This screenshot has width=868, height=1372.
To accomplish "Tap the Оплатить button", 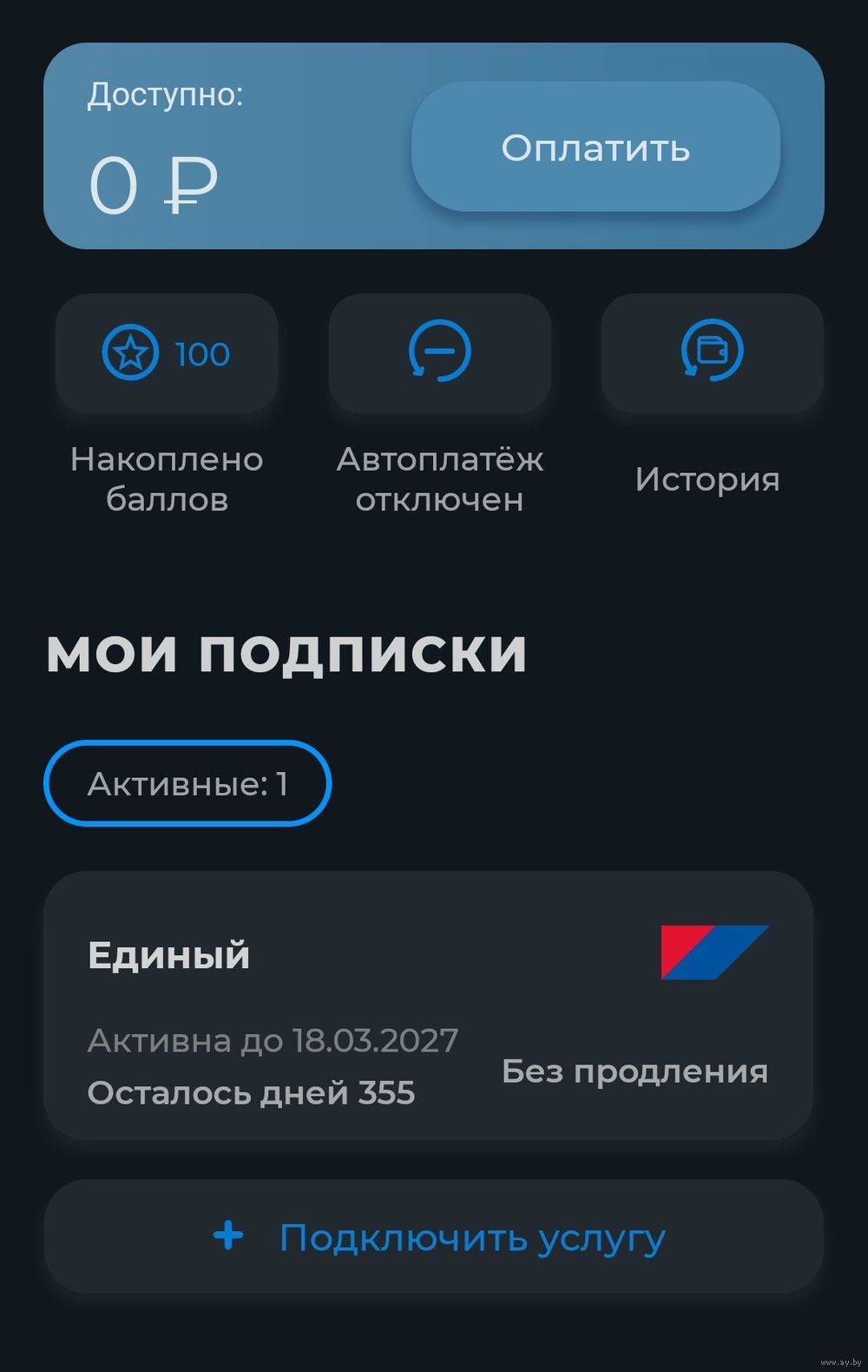I will point(595,147).
